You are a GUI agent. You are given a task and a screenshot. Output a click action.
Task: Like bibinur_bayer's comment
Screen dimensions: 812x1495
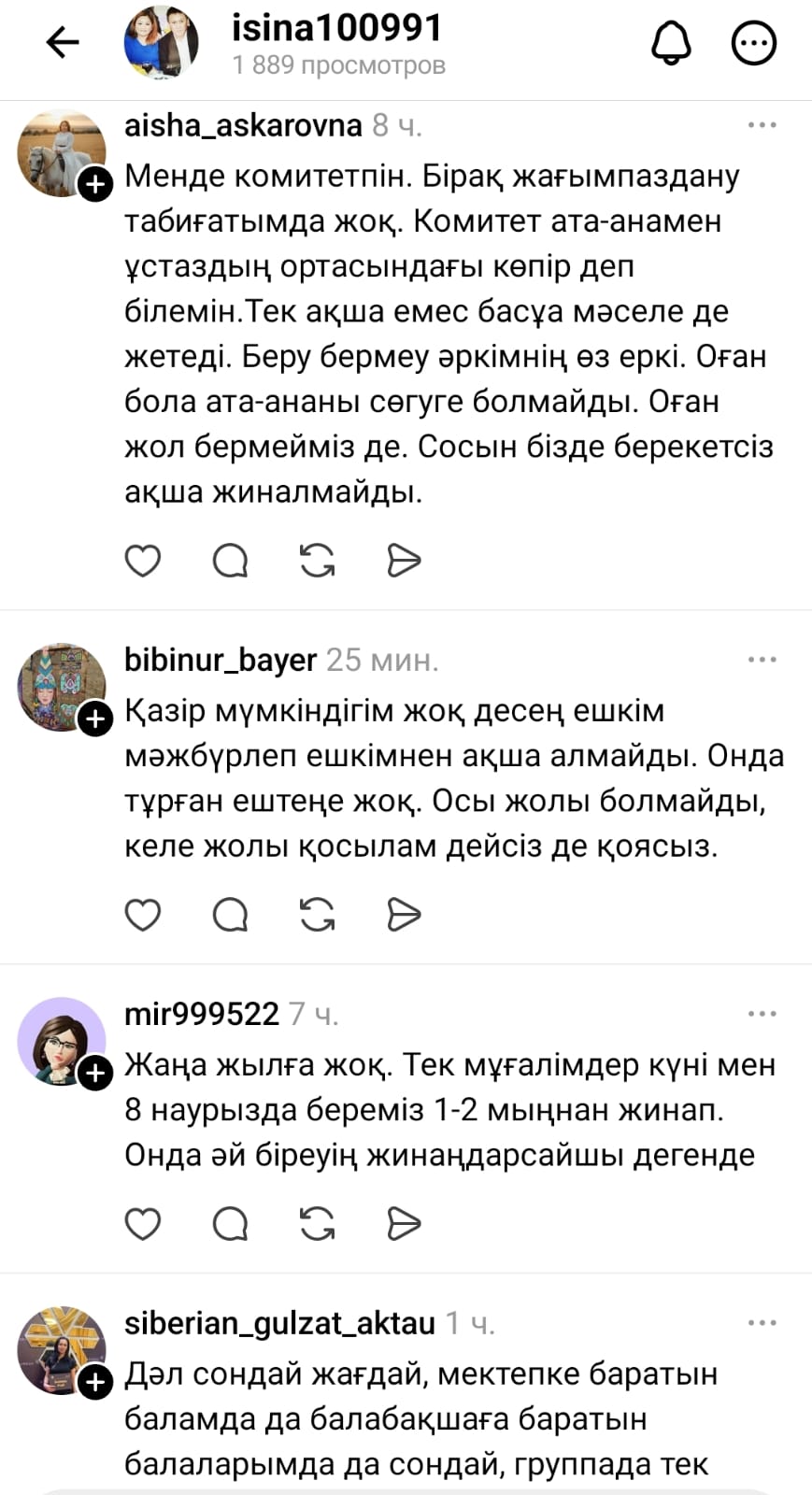[143, 915]
